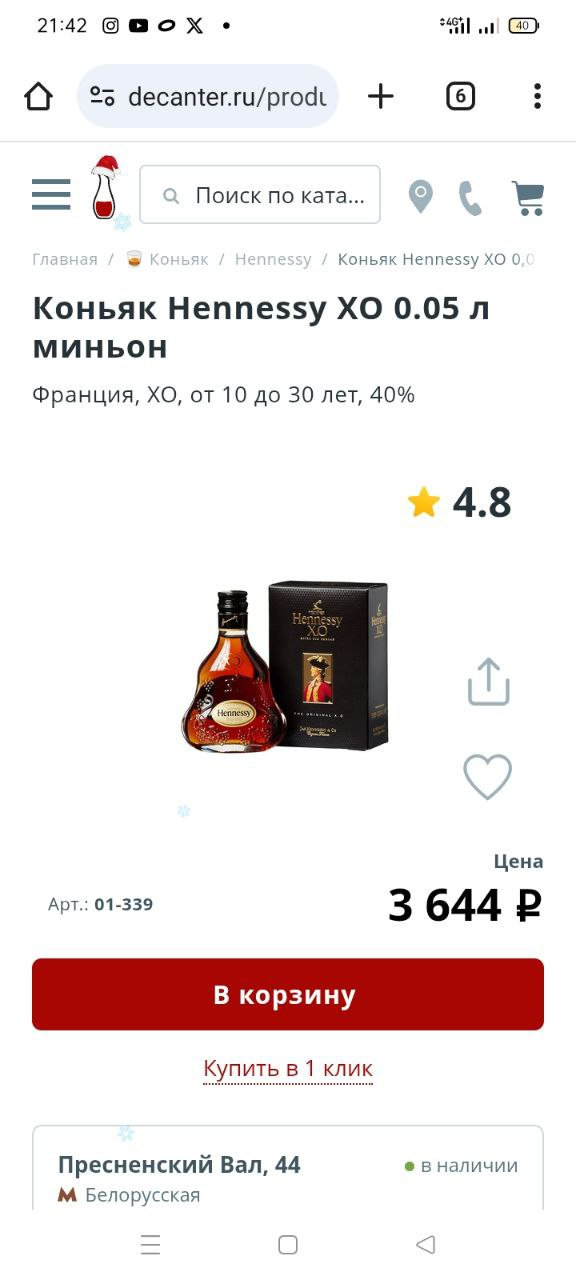Viewport: 576px width, 1280px height.
Task: Tap the decanter.ru address bar
Action: click(208, 96)
